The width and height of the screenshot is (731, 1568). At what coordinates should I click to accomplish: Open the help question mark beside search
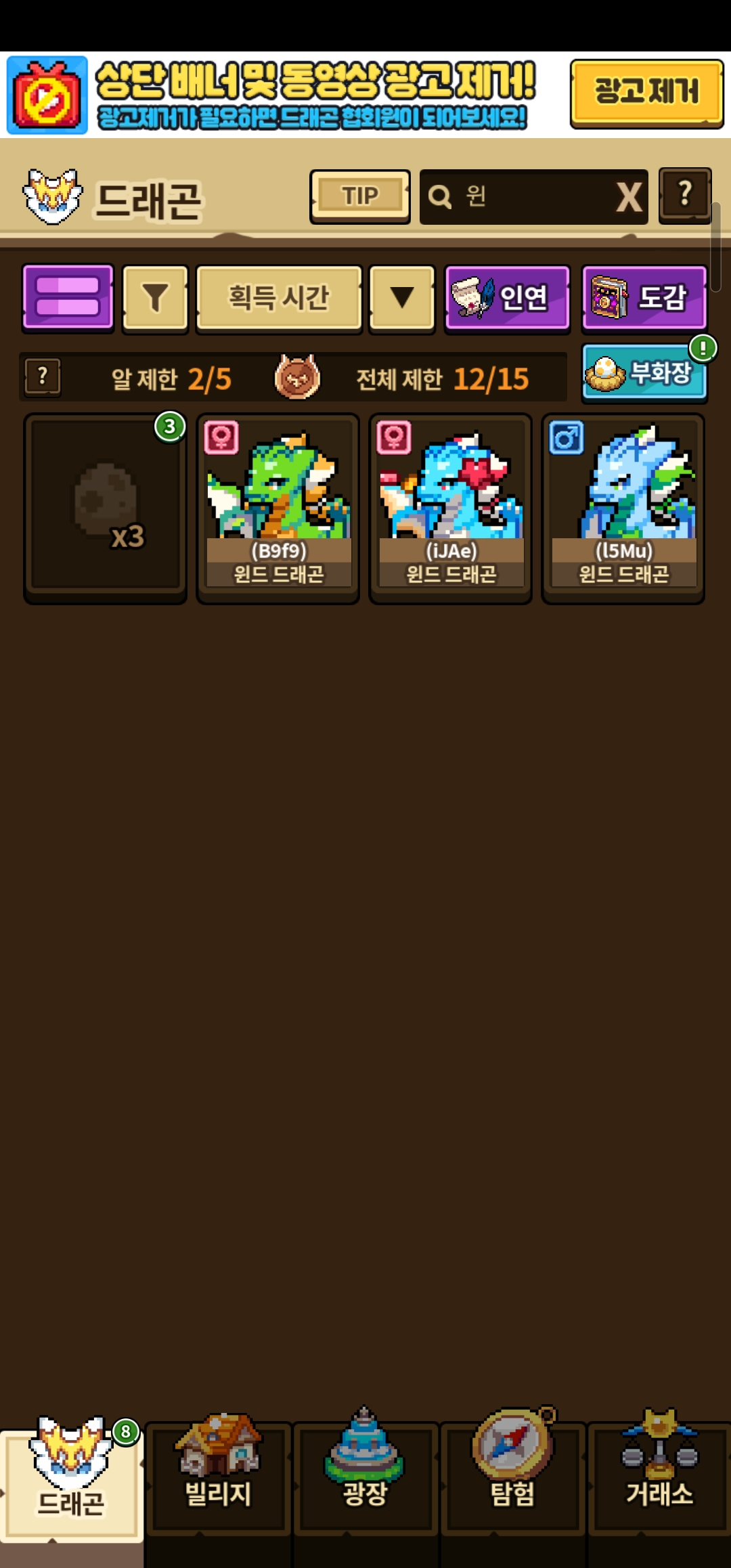(684, 195)
